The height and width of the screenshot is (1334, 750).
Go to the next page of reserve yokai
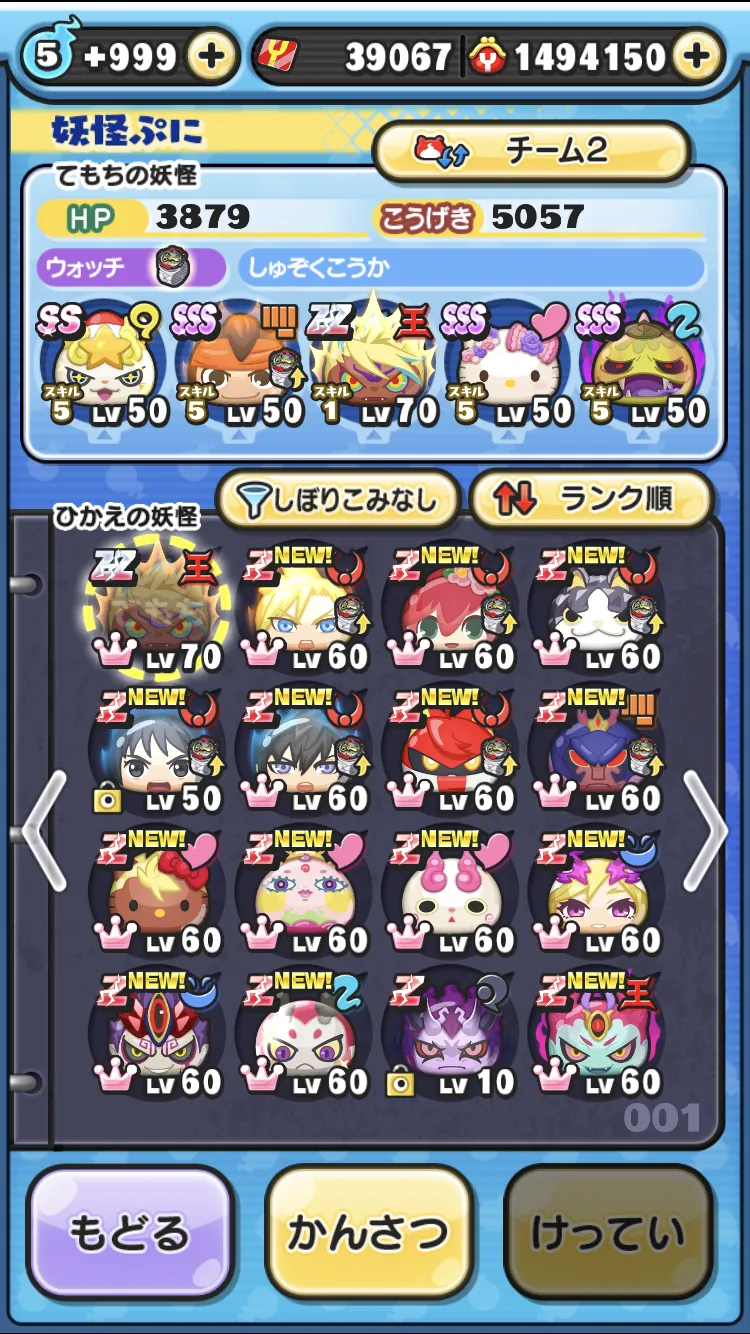[707, 832]
